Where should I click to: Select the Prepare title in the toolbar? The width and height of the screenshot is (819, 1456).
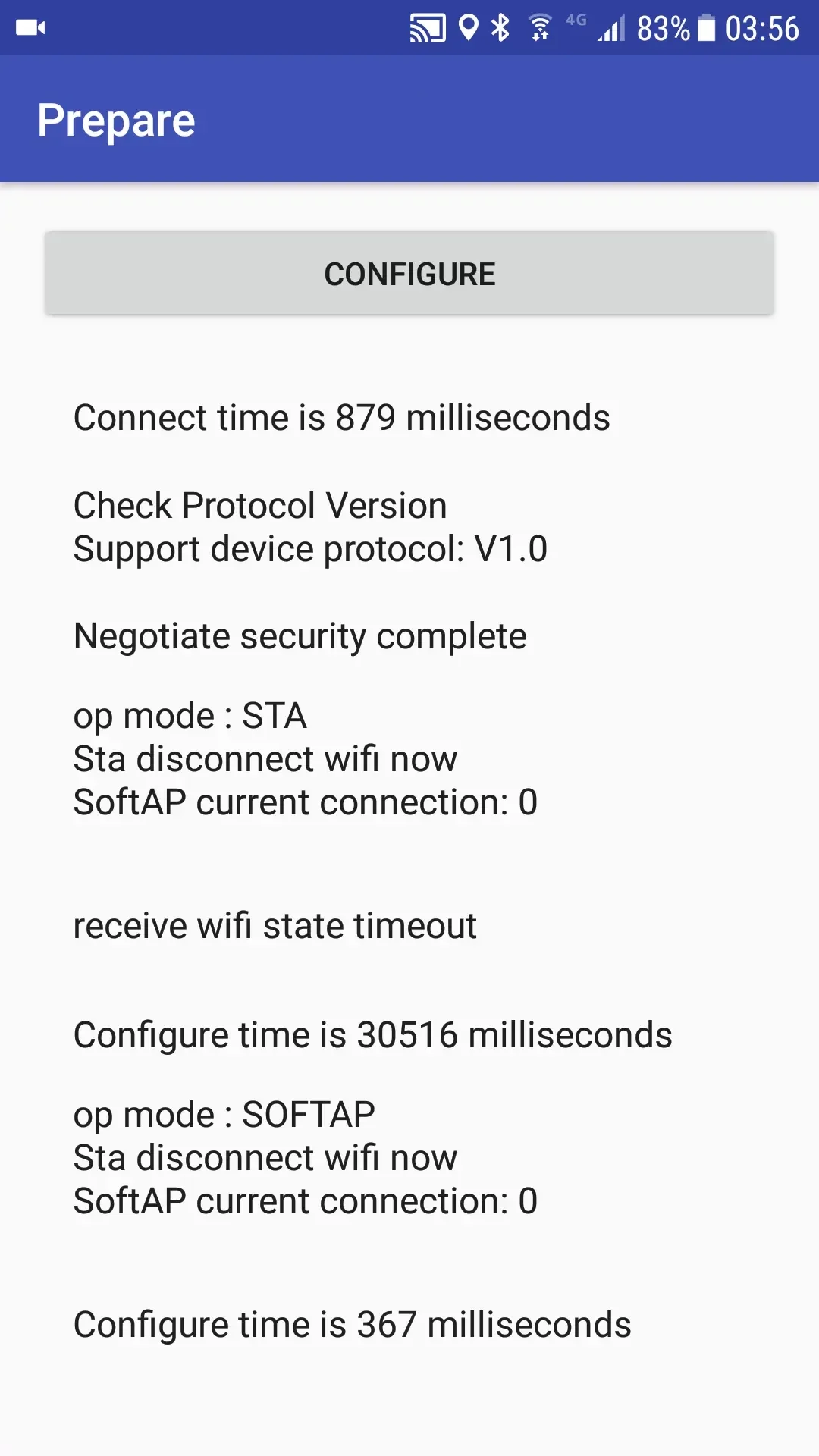point(117,119)
